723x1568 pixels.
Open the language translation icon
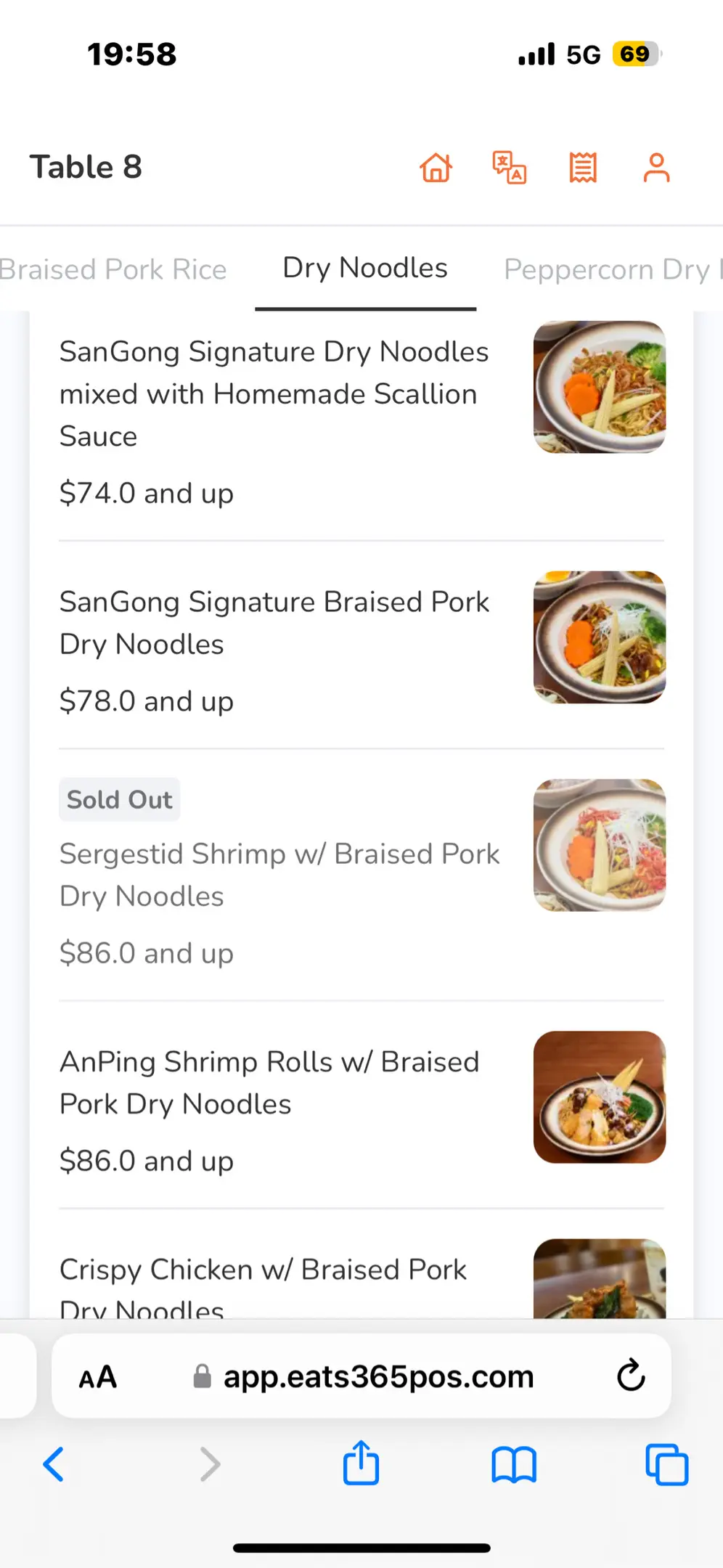510,168
